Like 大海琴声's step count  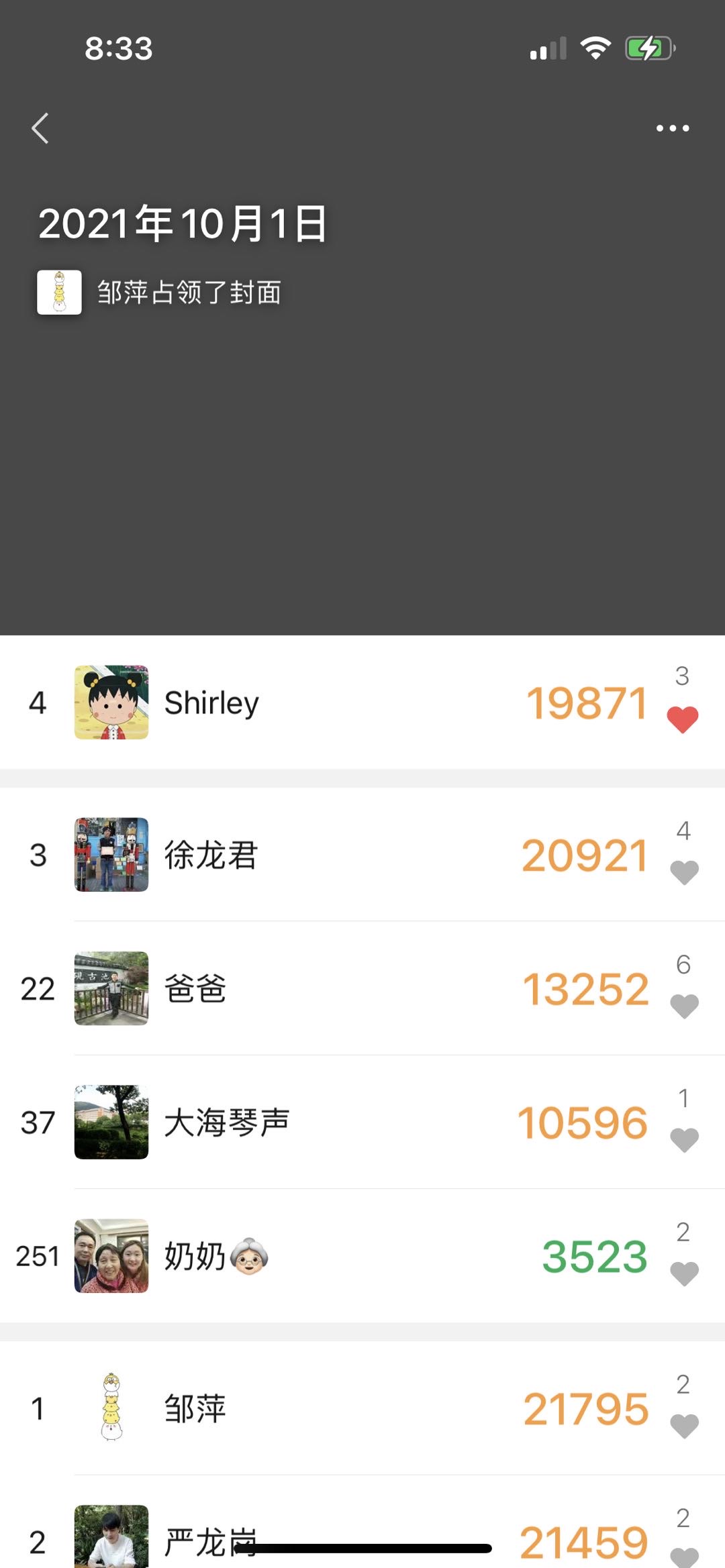tap(684, 1140)
